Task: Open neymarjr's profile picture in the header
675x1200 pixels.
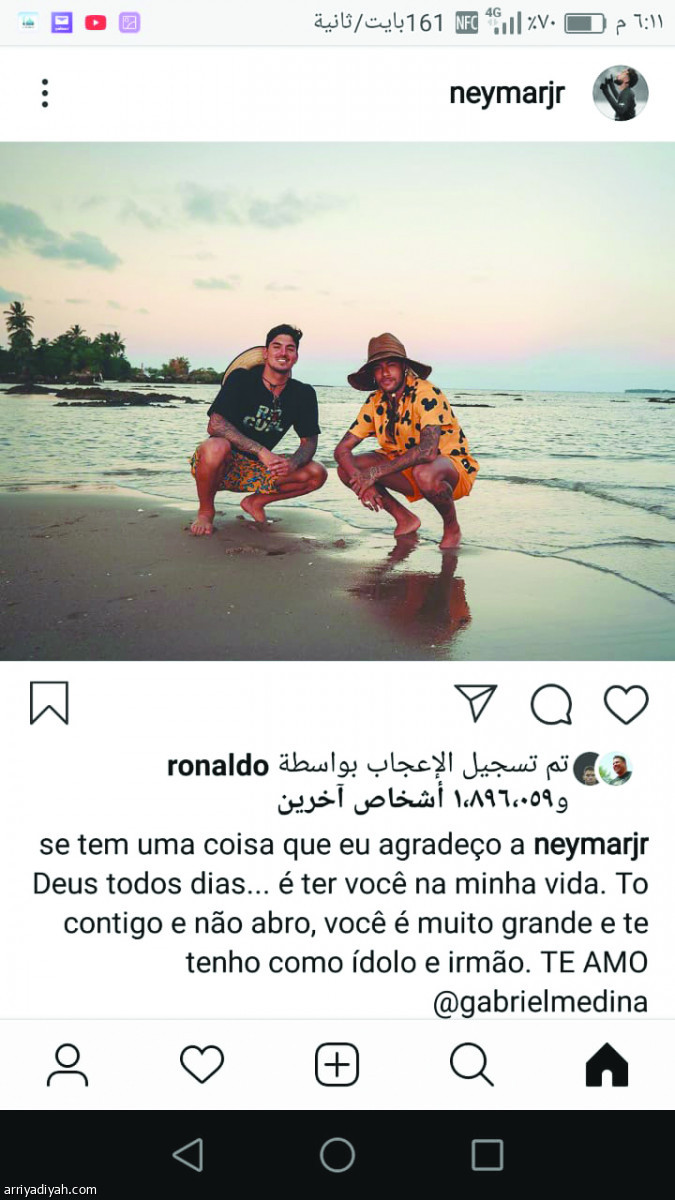Action: (620, 93)
